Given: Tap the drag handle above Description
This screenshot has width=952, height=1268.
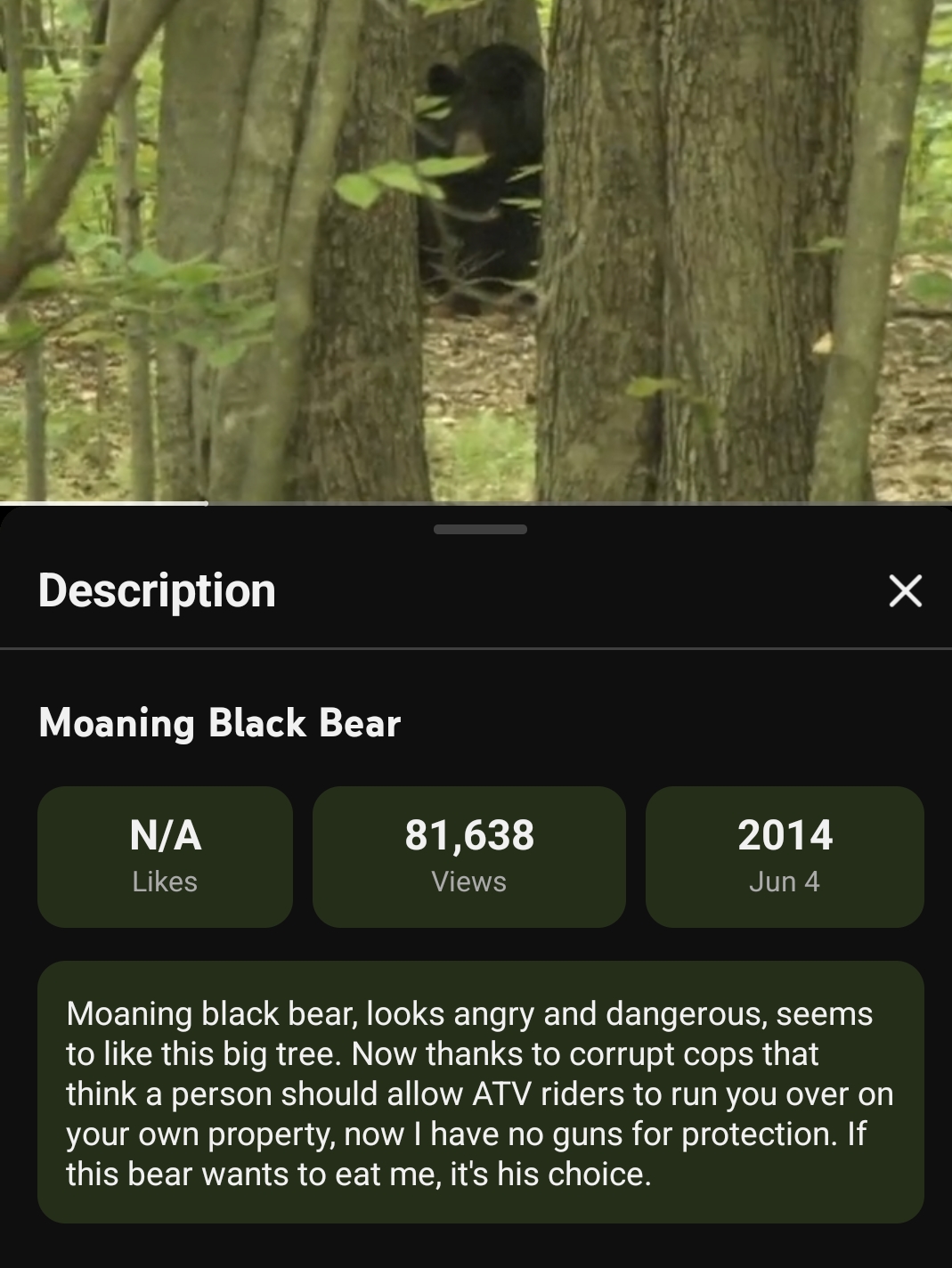Looking at the screenshot, I should tap(480, 530).
